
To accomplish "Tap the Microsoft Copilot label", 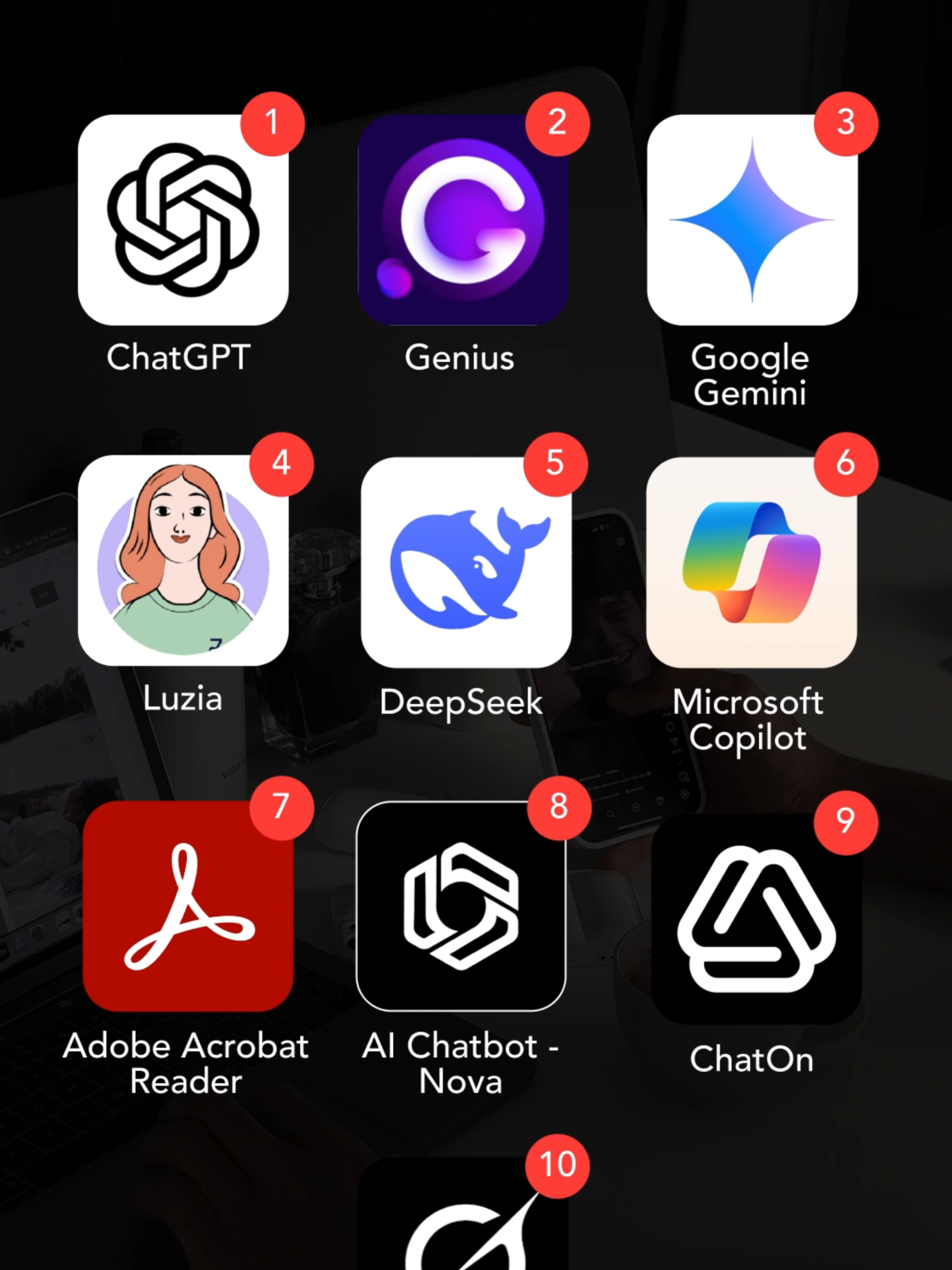I will 748,723.
